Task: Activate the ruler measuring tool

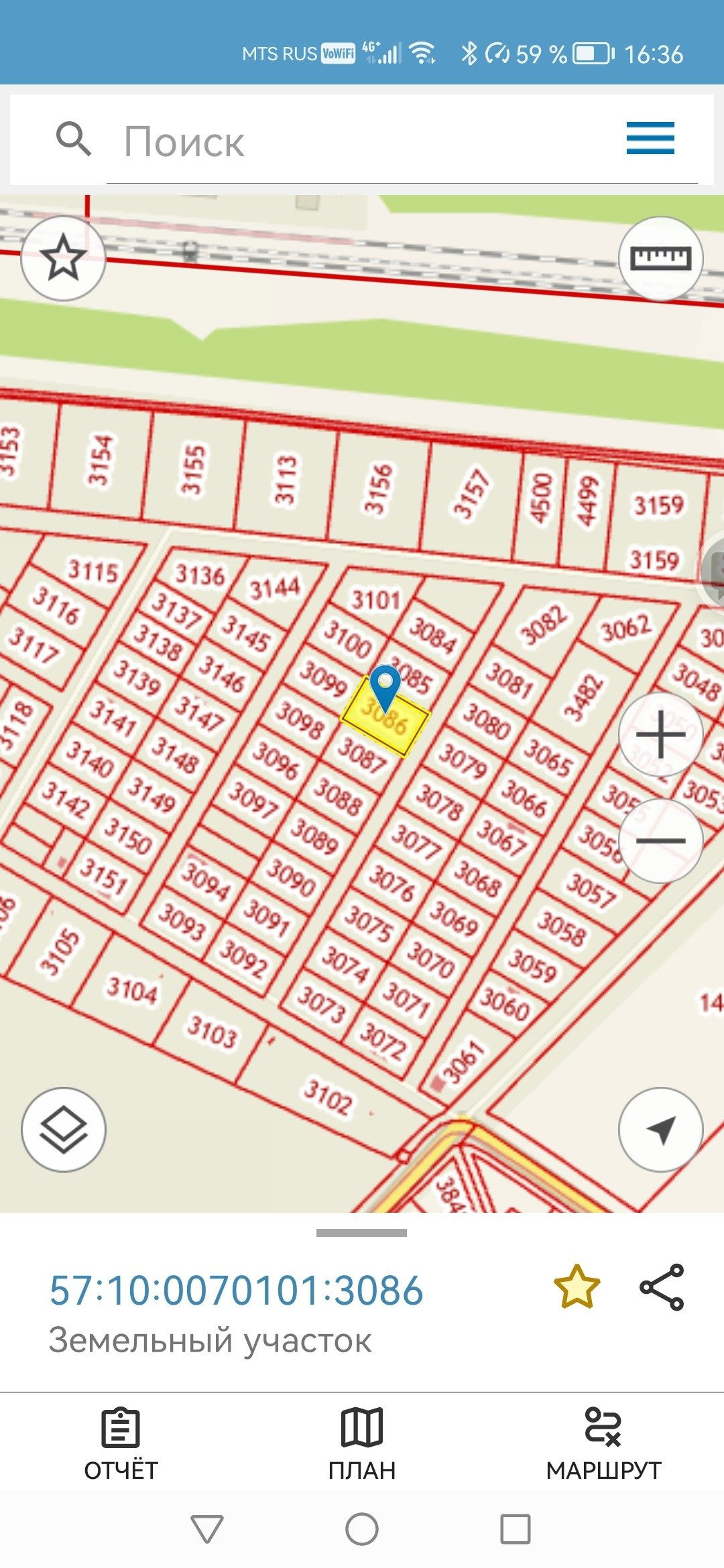Action: (x=660, y=259)
